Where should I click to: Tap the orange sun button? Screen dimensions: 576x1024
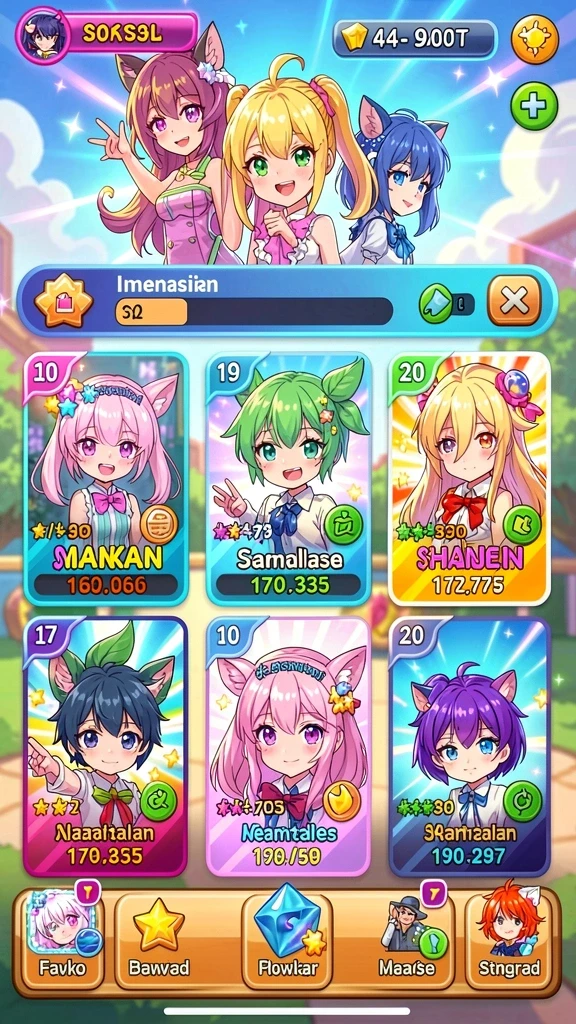(535, 38)
